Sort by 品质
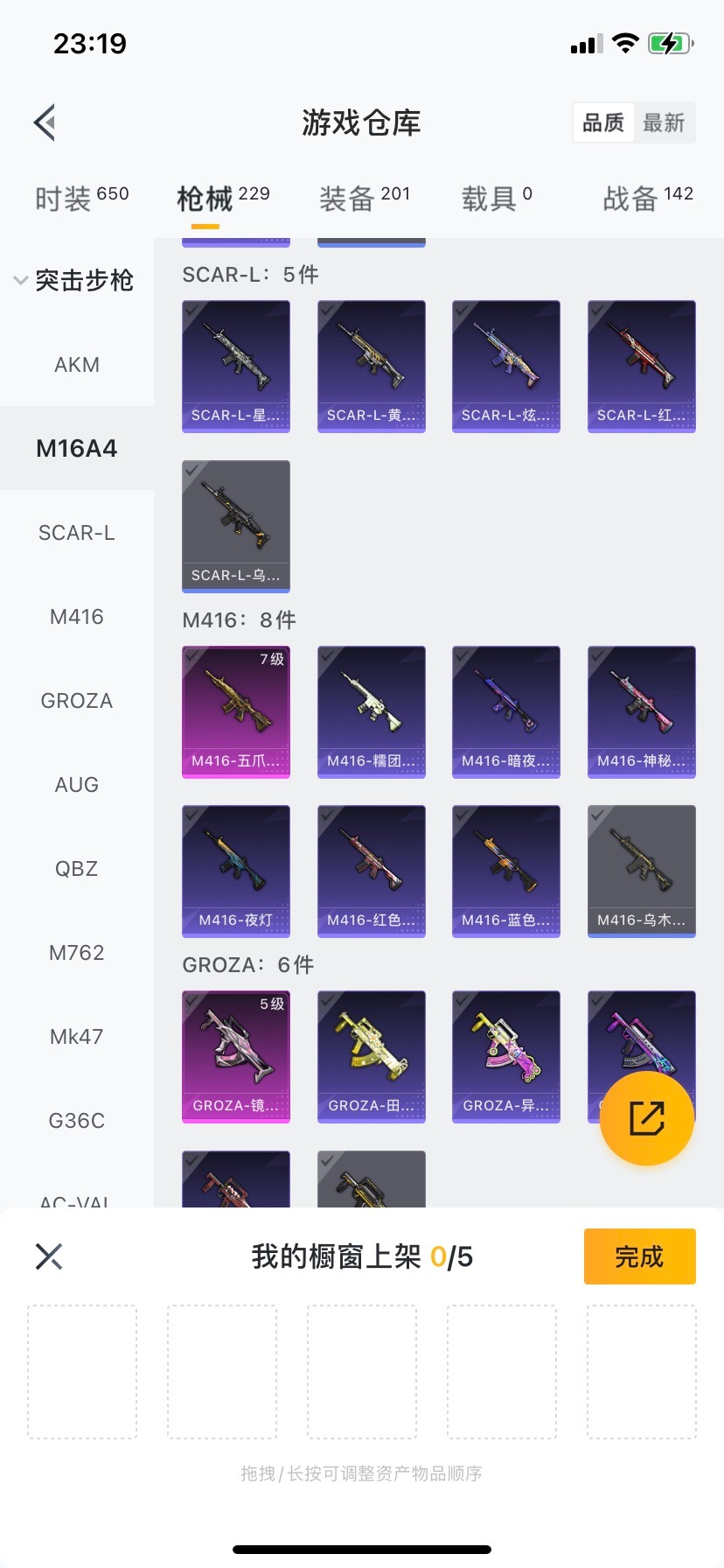This screenshot has width=724, height=1568. [603, 122]
